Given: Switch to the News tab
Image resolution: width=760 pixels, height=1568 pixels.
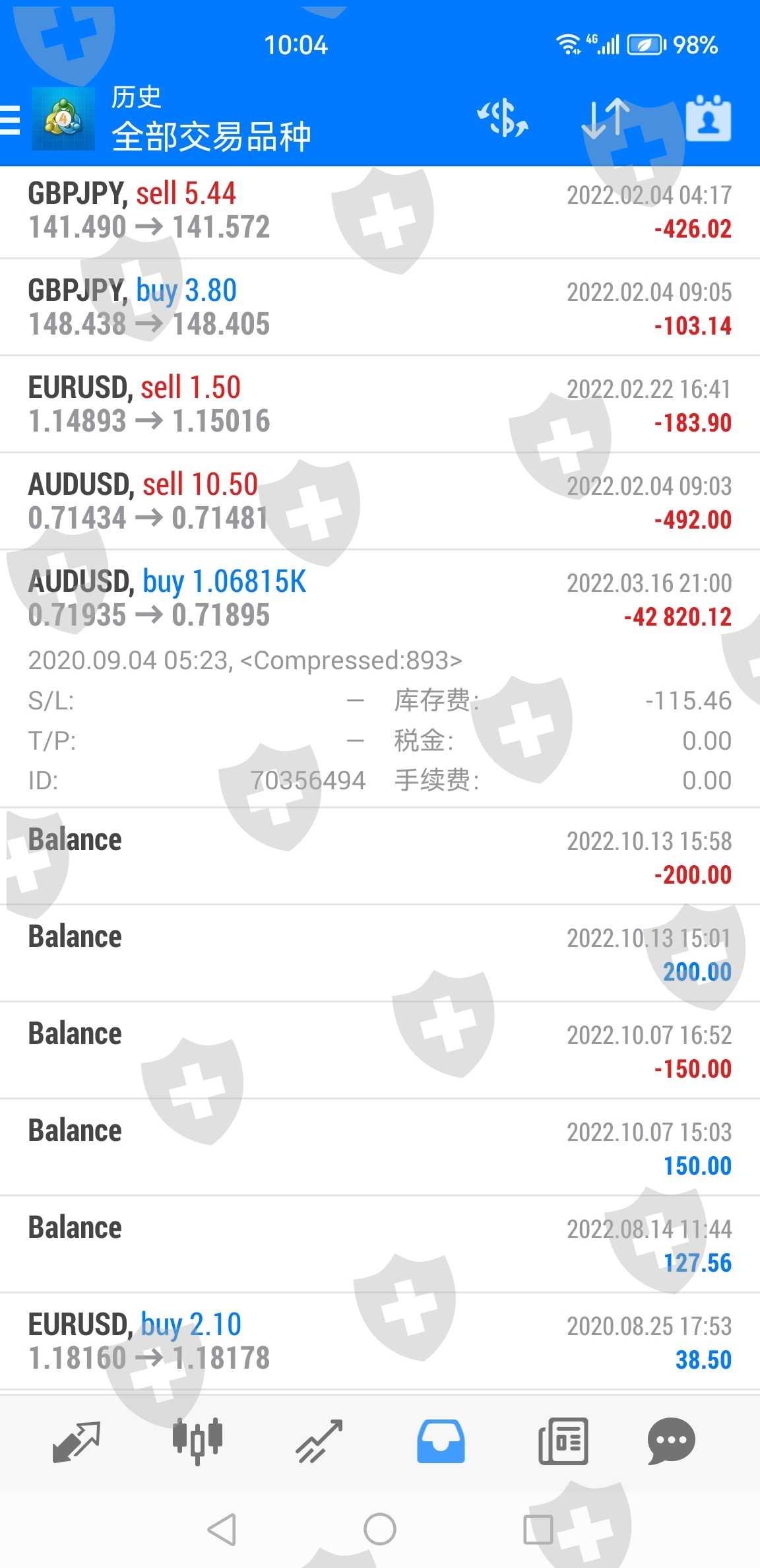Looking at the screenshot, I should pos(563,1441).
